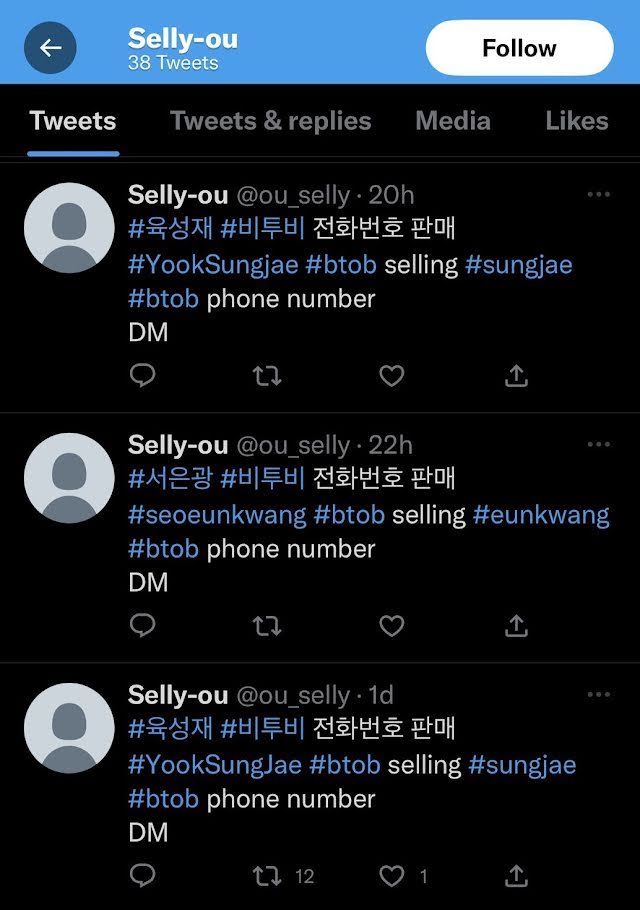Open overflow menu on the 22h tweet
This screenshot has width=640, height=910.
pyautogui.click(x=598, y=445)
